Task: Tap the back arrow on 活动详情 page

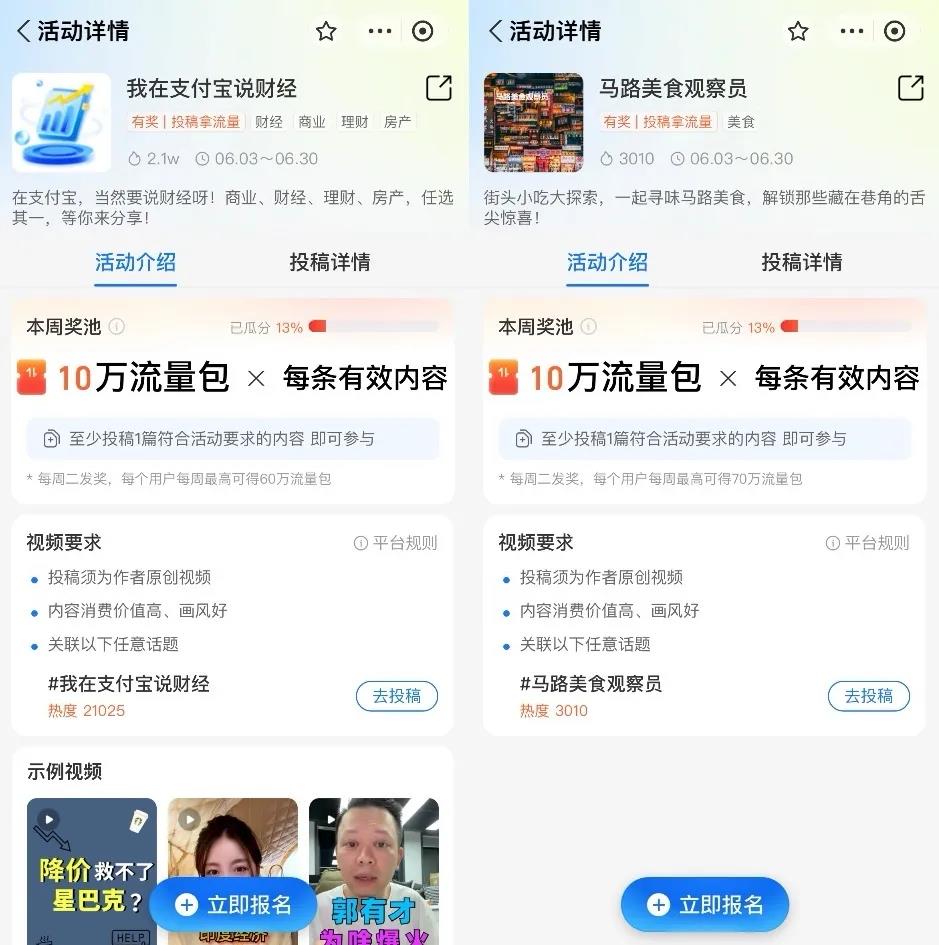Action: [22, 31]
